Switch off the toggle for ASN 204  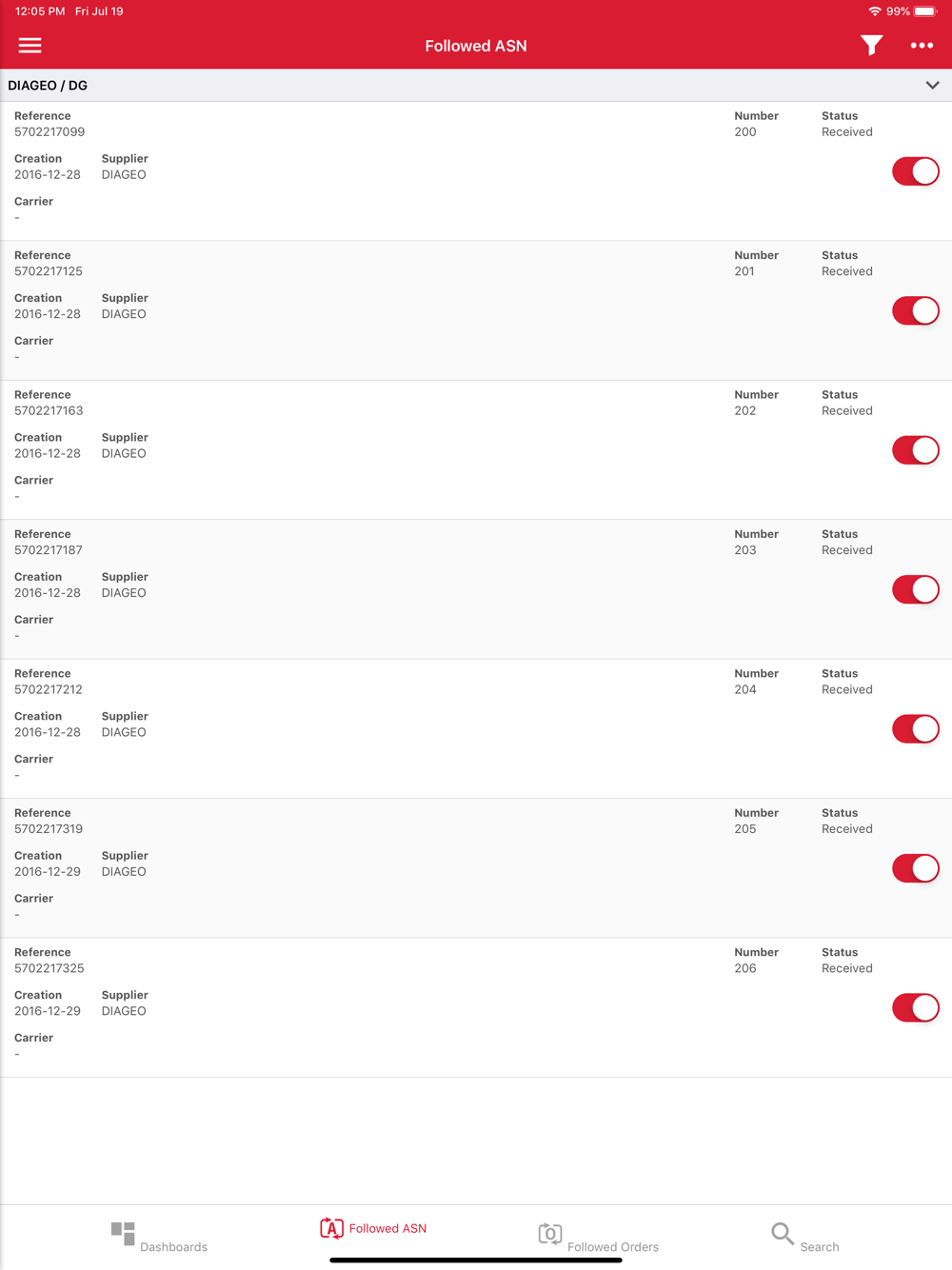click(x=916, y=729)
